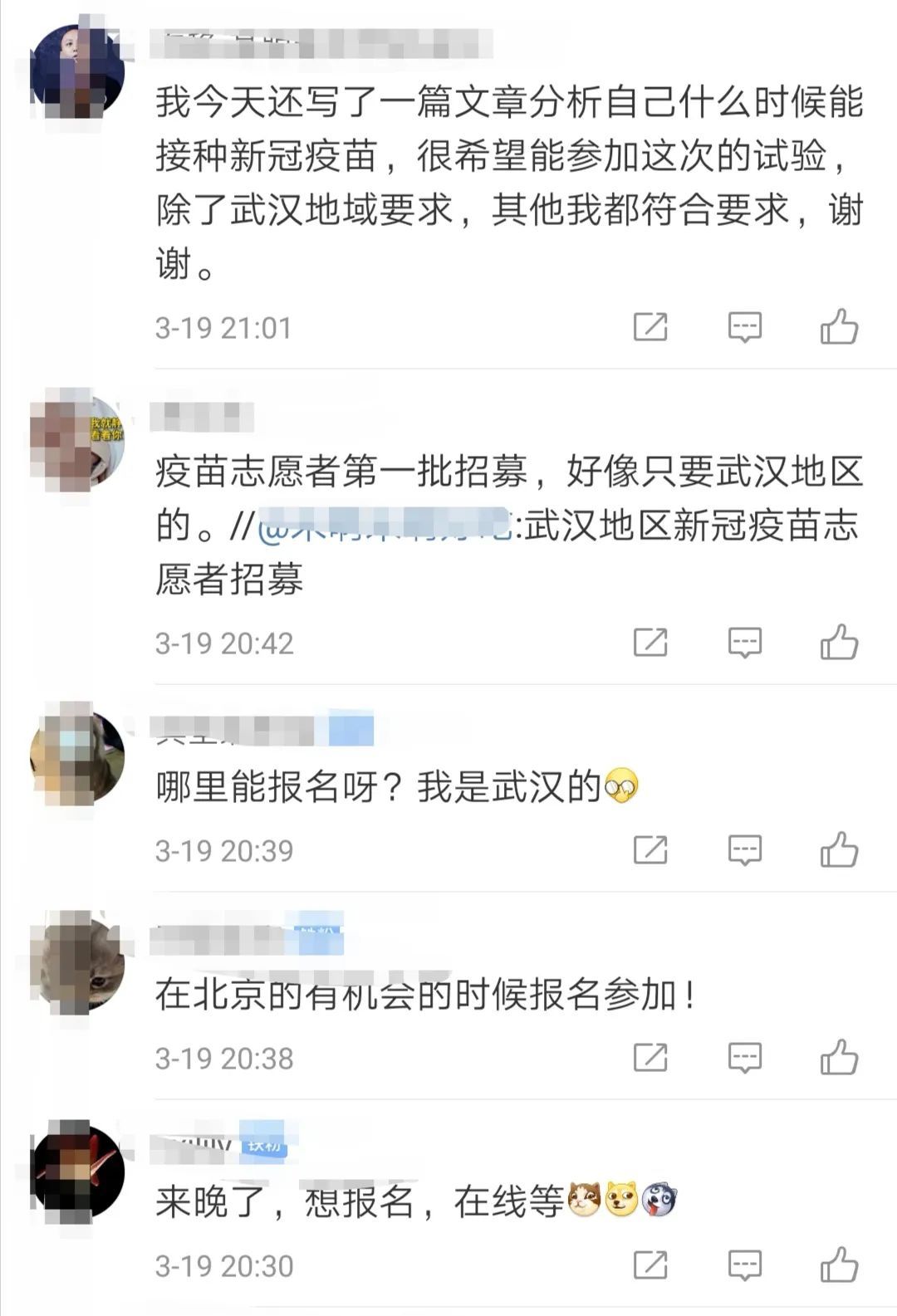Viewport: 897px width, 1316px height.
Task: Reply to the "疫苗志愿者第一批招募" comment
Action: click(746, 641)
